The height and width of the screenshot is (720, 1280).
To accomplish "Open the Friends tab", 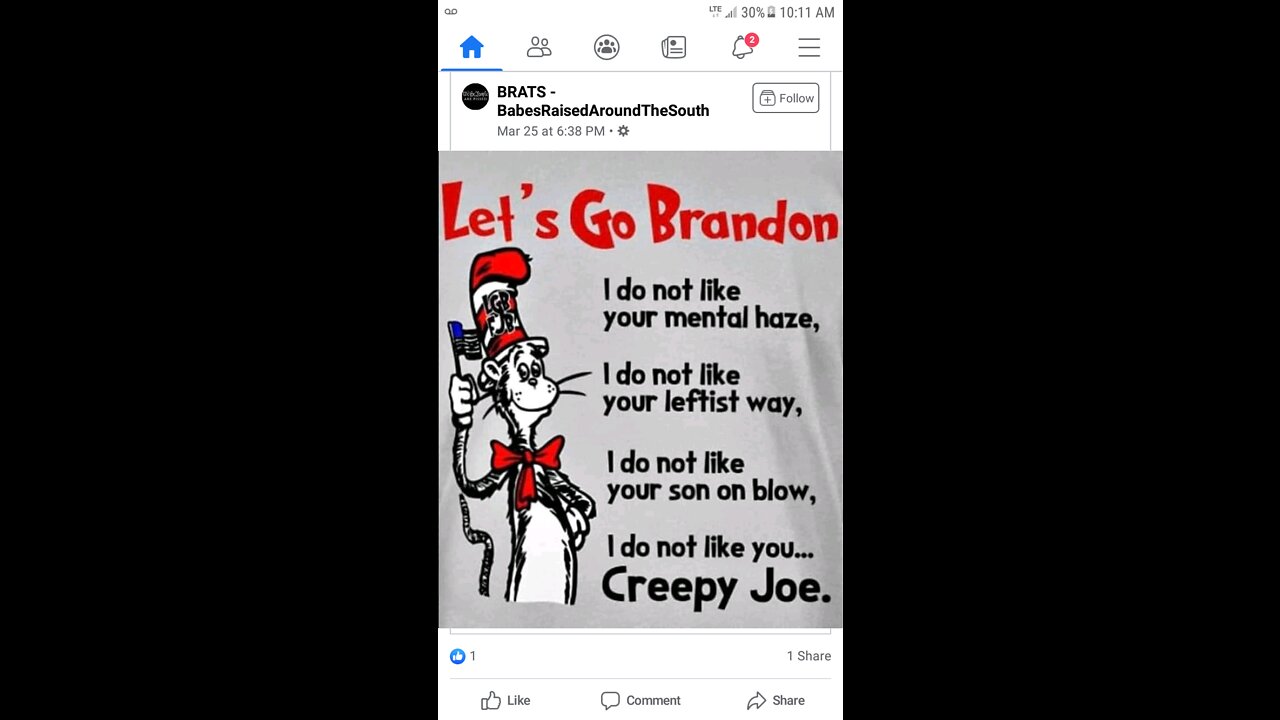I will [539, 47].
